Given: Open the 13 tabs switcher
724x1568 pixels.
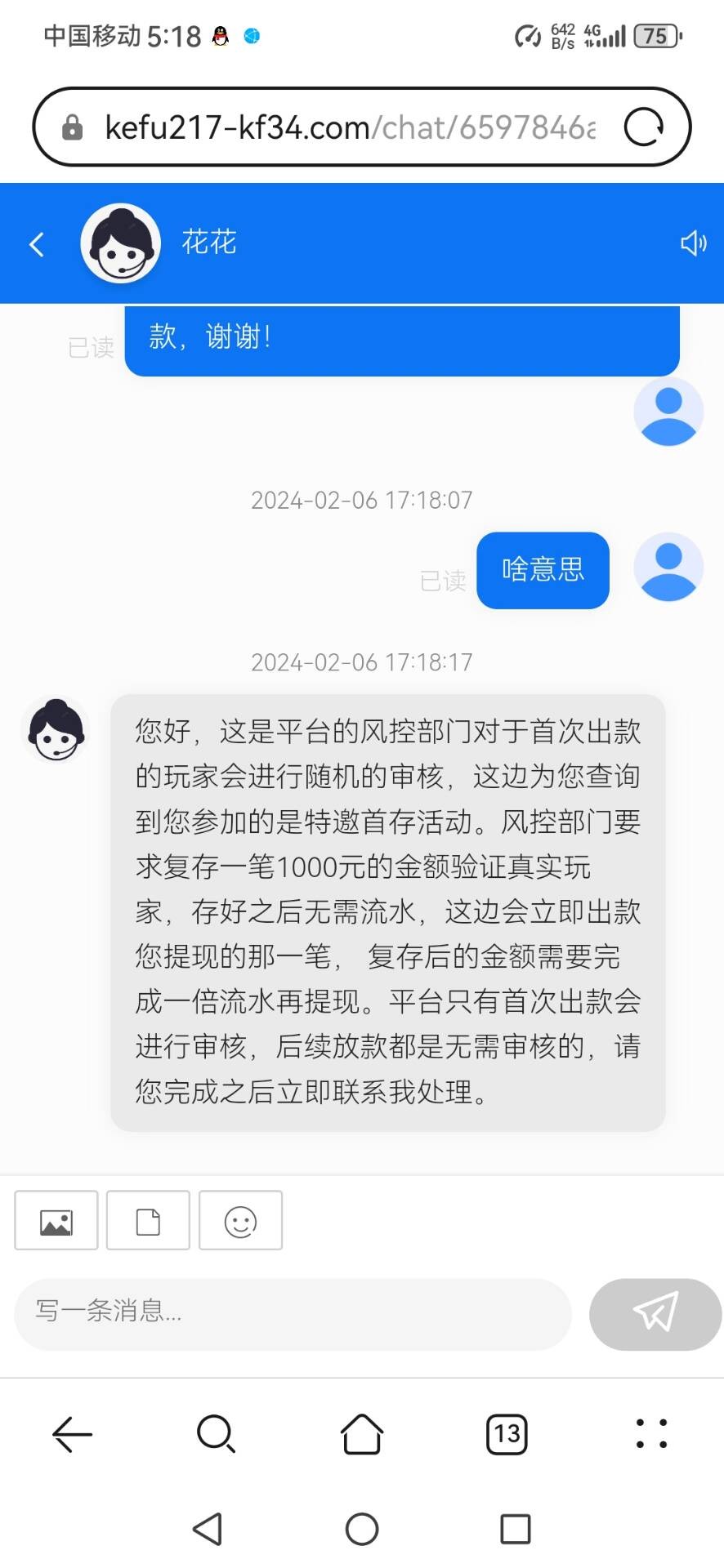Looking at the screenshot, I should click(x=507, y=1434).
